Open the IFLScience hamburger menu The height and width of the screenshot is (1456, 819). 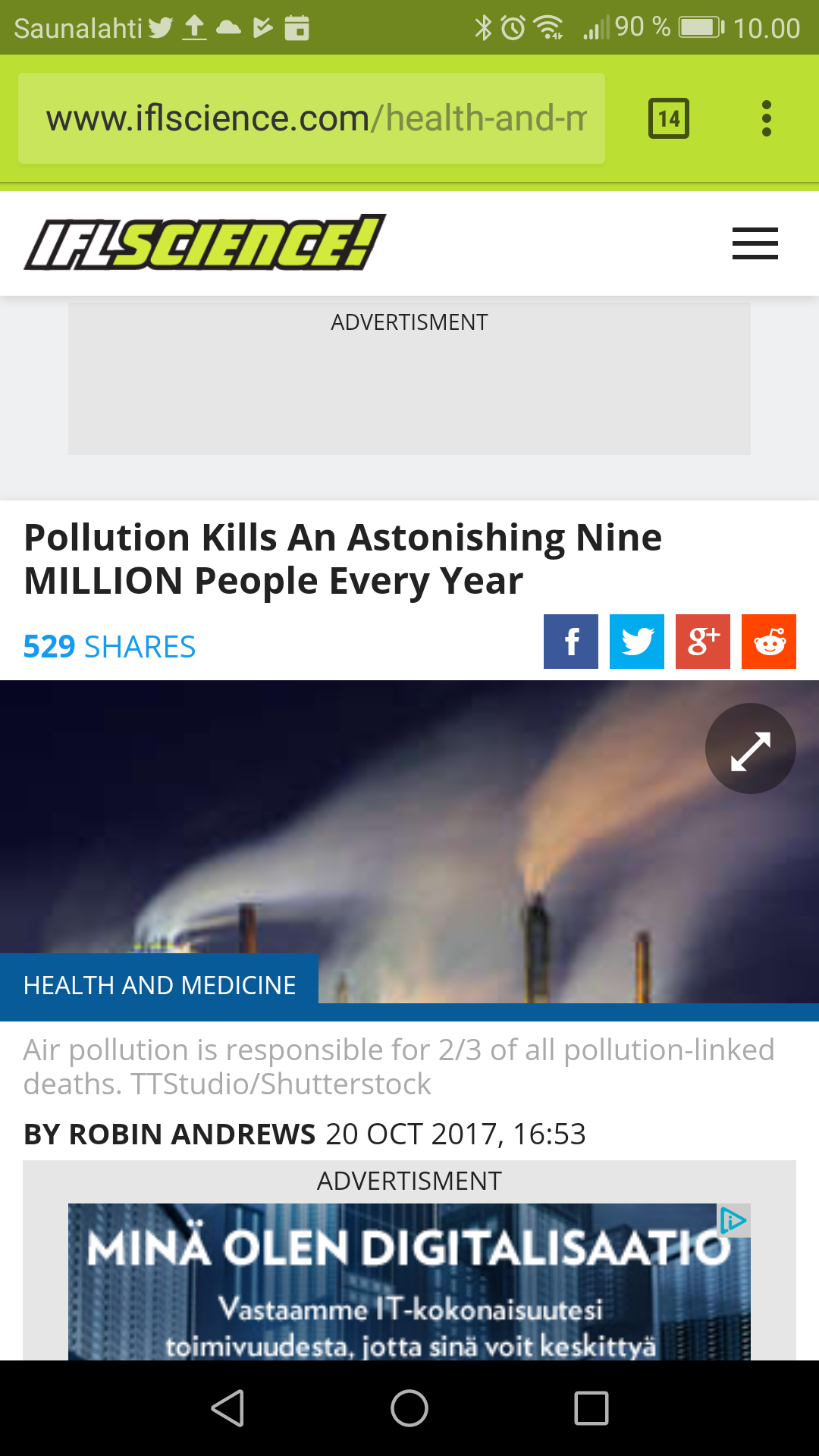(x=755, y=243)
